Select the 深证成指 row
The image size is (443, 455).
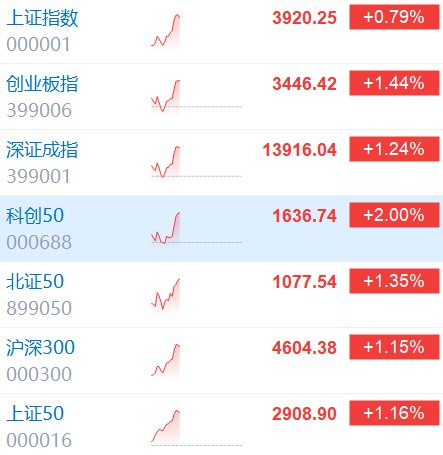point(221,162)
